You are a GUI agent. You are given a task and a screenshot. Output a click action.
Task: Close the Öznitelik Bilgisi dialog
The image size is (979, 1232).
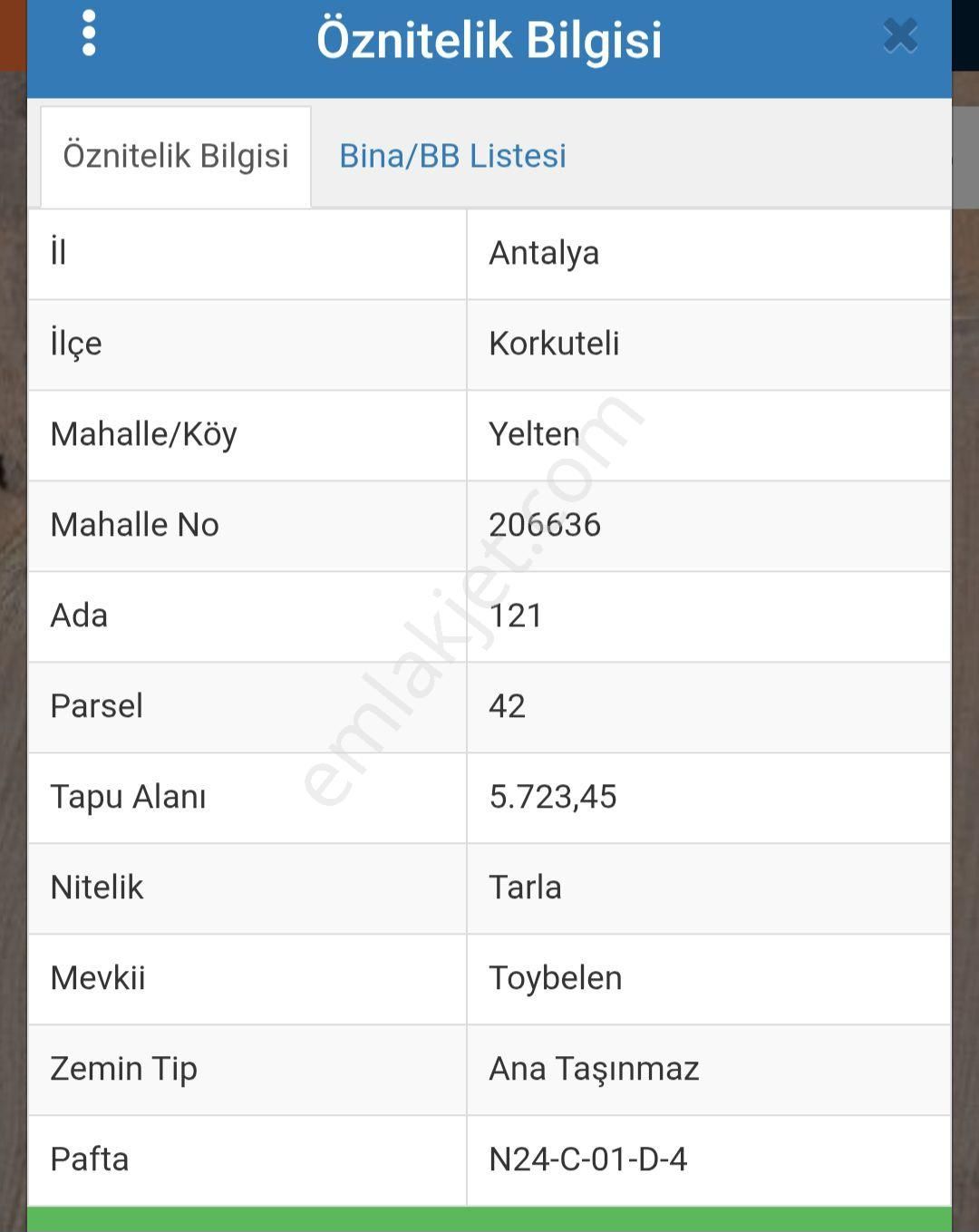(x=898, y=36)
